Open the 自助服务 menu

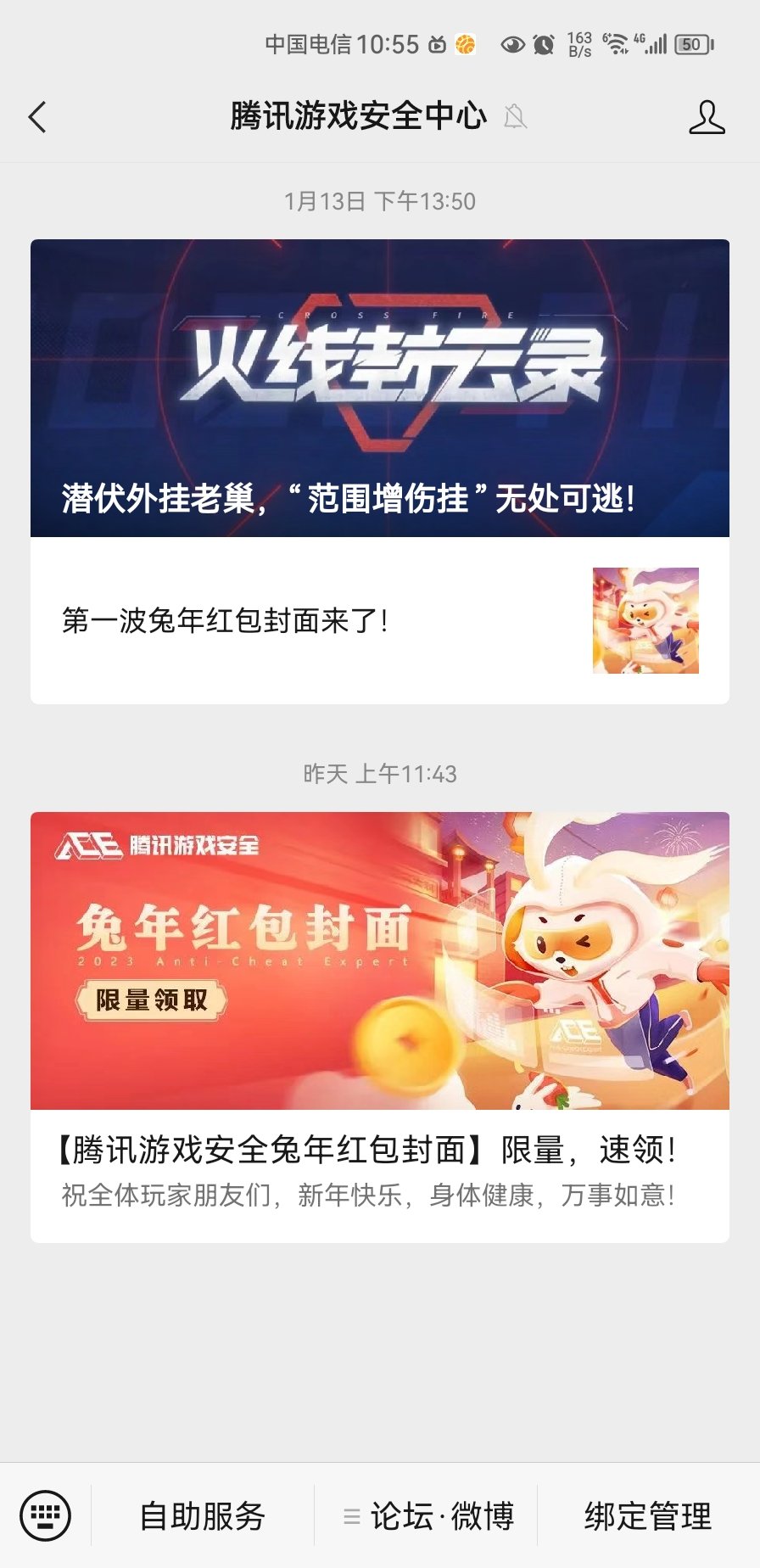tap(203, 1515)
